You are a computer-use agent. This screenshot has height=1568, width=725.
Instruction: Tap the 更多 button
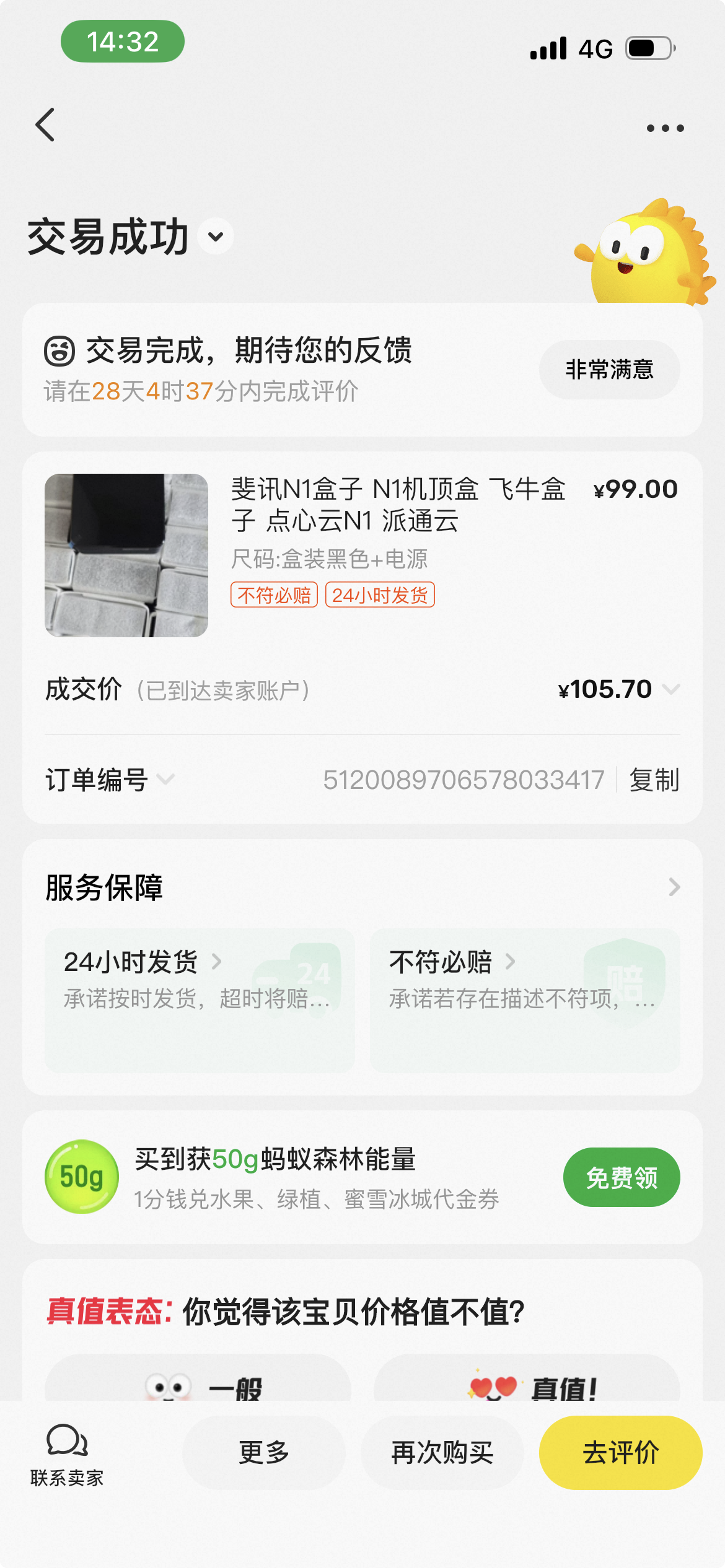(x=264, y=1453)
